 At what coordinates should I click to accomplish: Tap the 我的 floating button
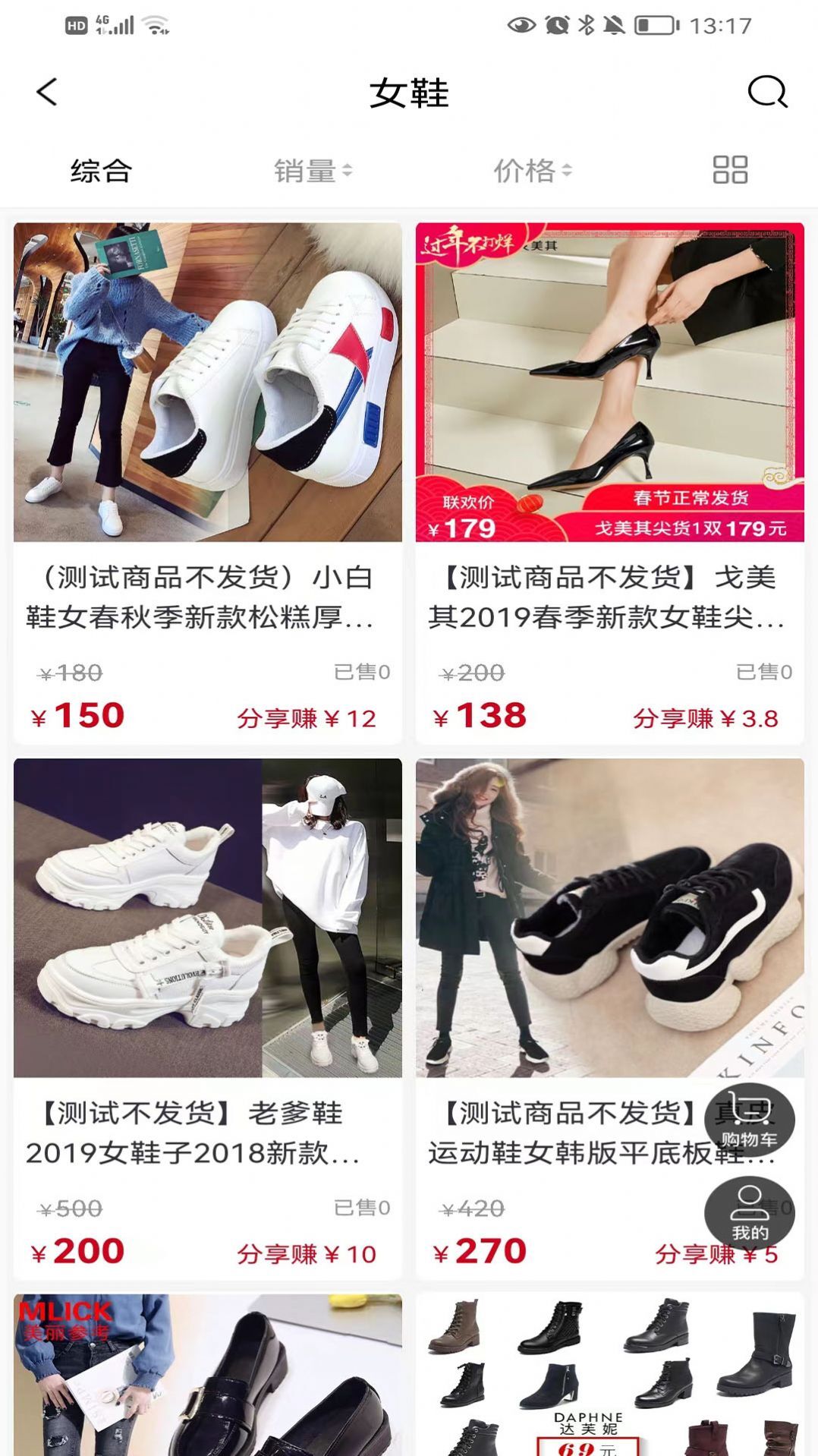pyautogui.click(x=749, y=1212)
